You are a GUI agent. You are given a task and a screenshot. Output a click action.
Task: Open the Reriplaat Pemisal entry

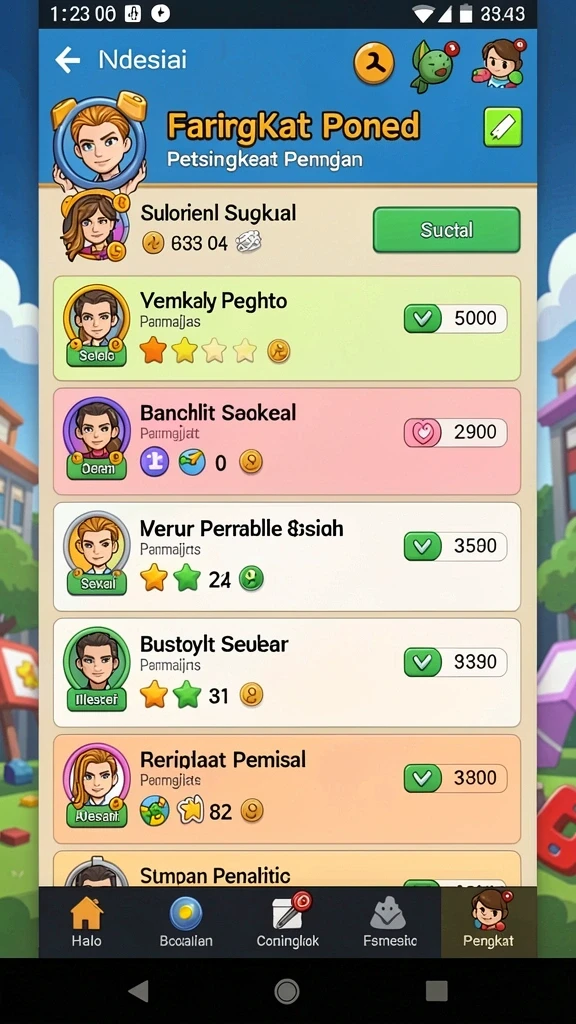coord(287,789)
